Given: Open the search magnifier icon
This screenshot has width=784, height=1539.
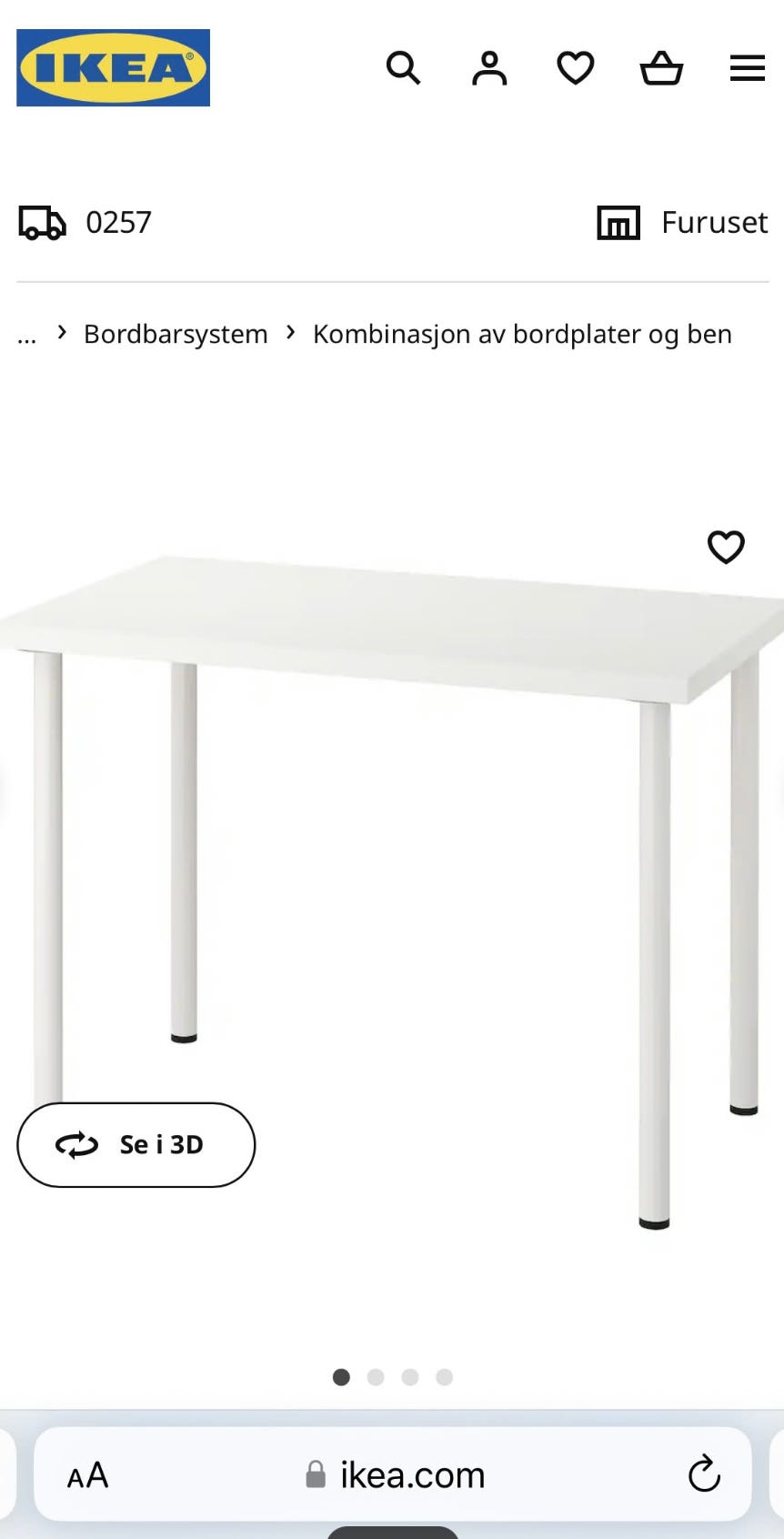Looking at the screenshot, I should [x=403, y=68].
